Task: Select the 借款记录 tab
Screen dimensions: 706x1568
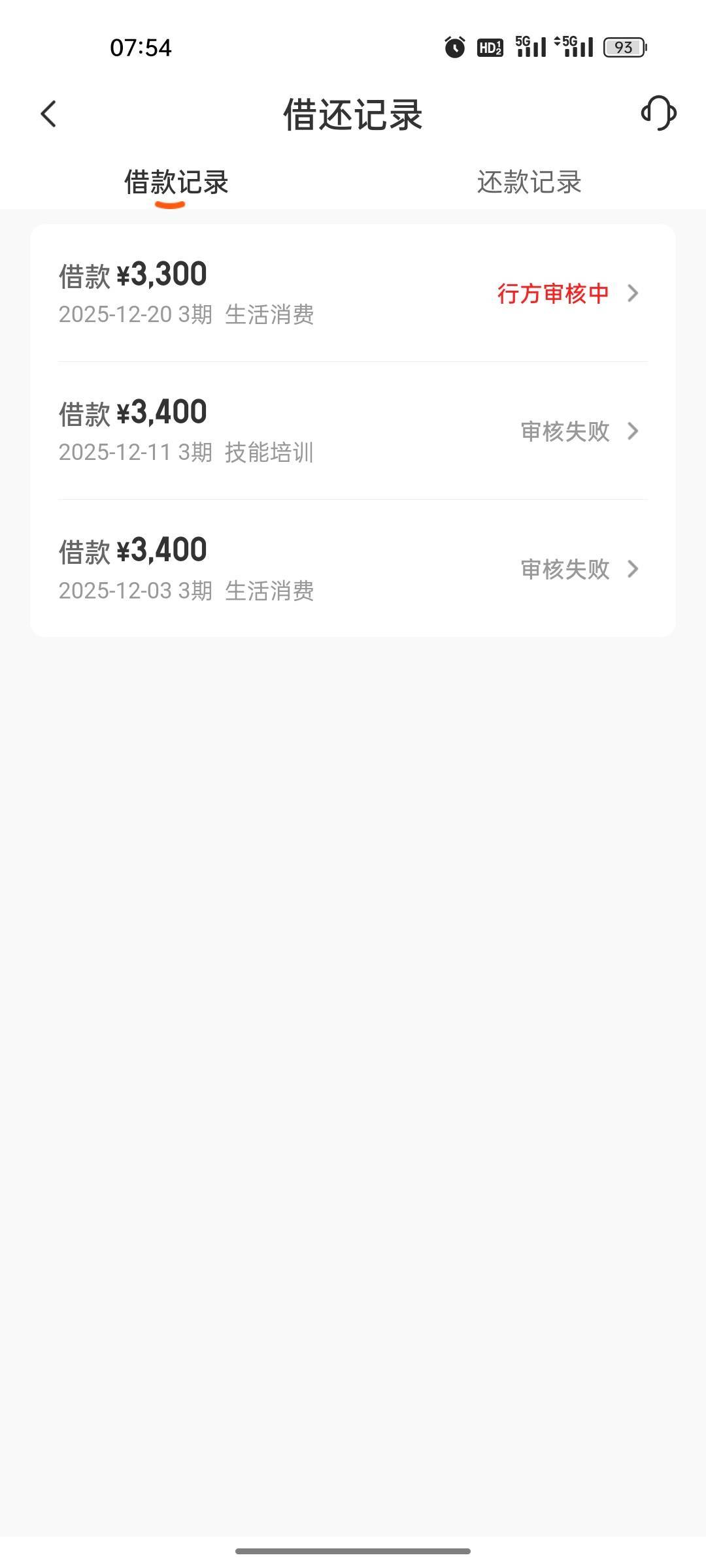Action: (176, 182)
